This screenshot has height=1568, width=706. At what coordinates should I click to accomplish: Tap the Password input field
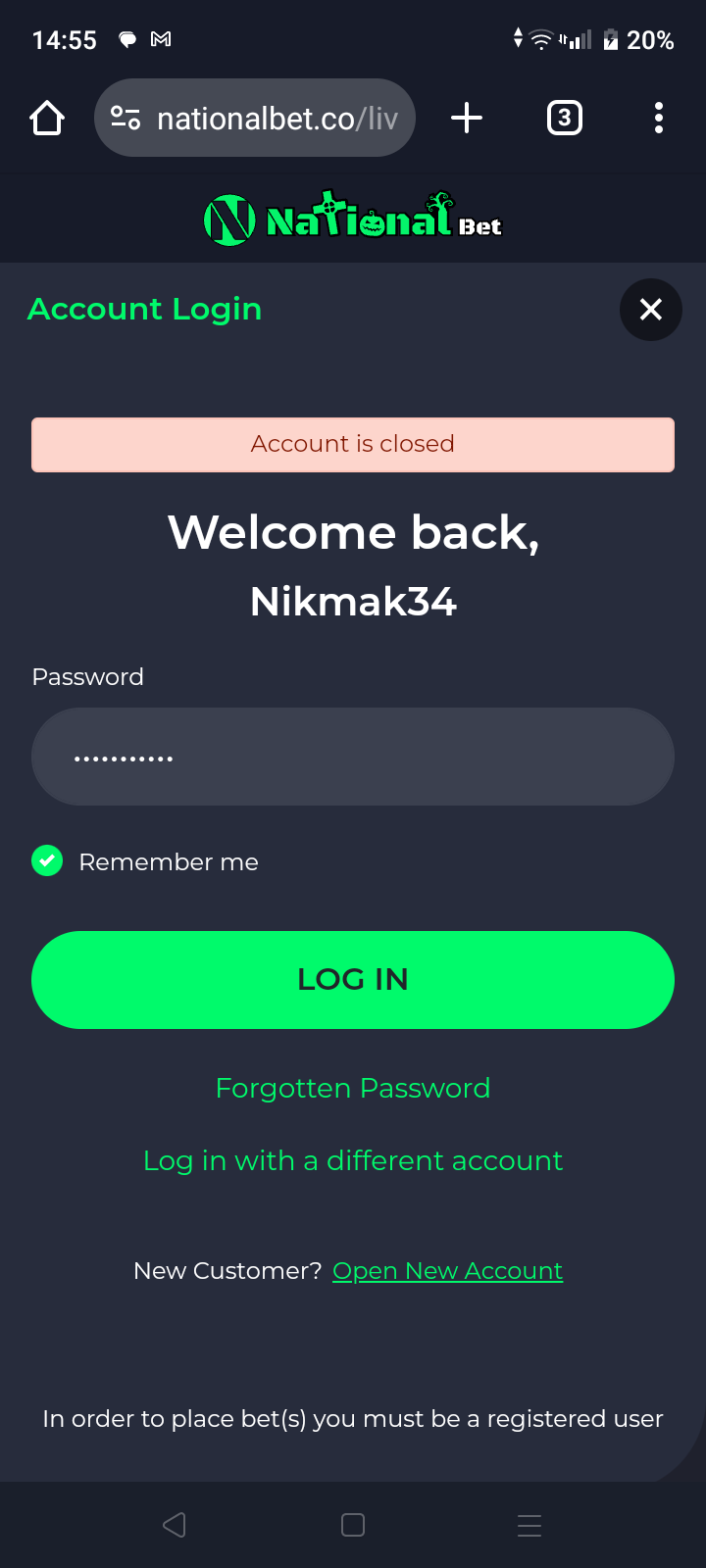[x=353, y=757]
